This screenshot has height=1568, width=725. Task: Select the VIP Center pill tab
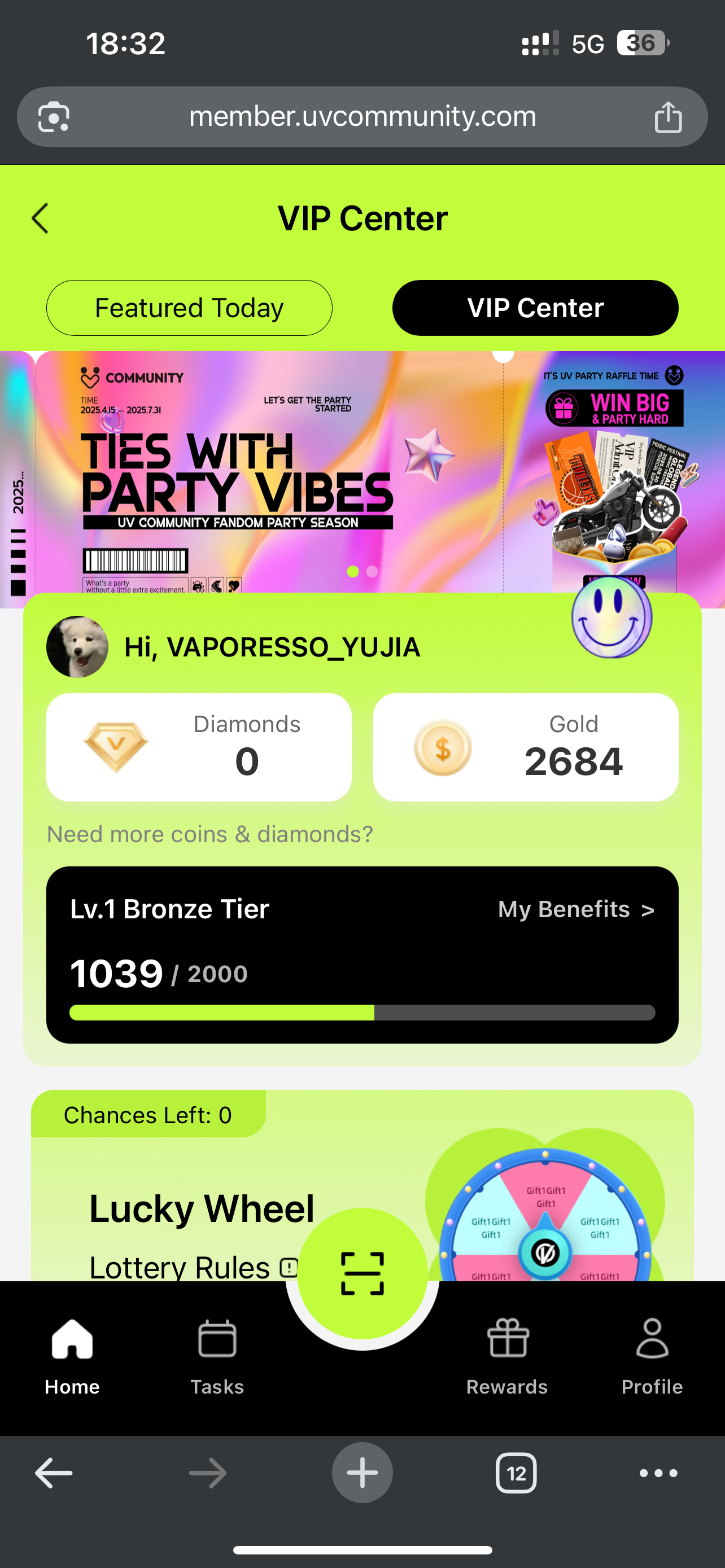tap(535, 308)
